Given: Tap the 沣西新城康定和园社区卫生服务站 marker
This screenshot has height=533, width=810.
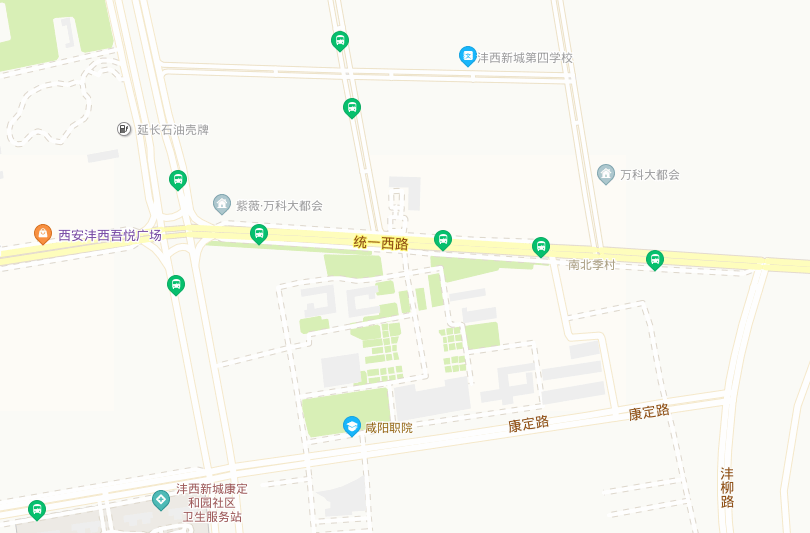Looking at the screenshot, I should pos(161,499).
